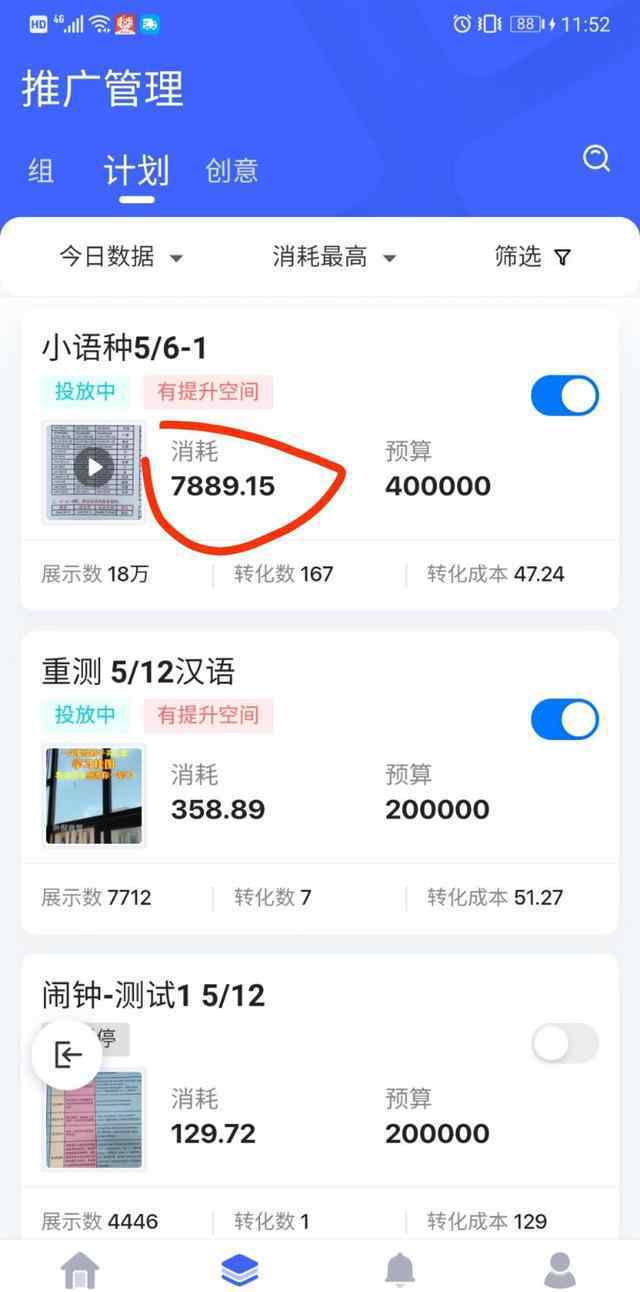Go to the home tab in bottom bar

coord(80,1270)
